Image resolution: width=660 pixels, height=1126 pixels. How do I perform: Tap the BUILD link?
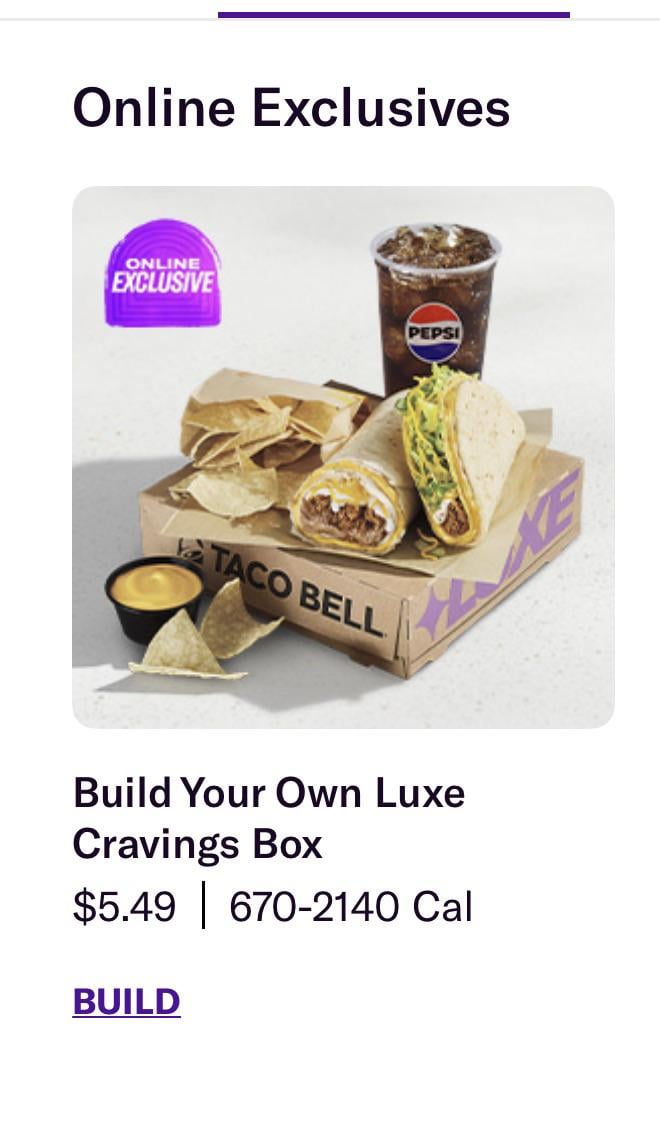click(126, 1001)
